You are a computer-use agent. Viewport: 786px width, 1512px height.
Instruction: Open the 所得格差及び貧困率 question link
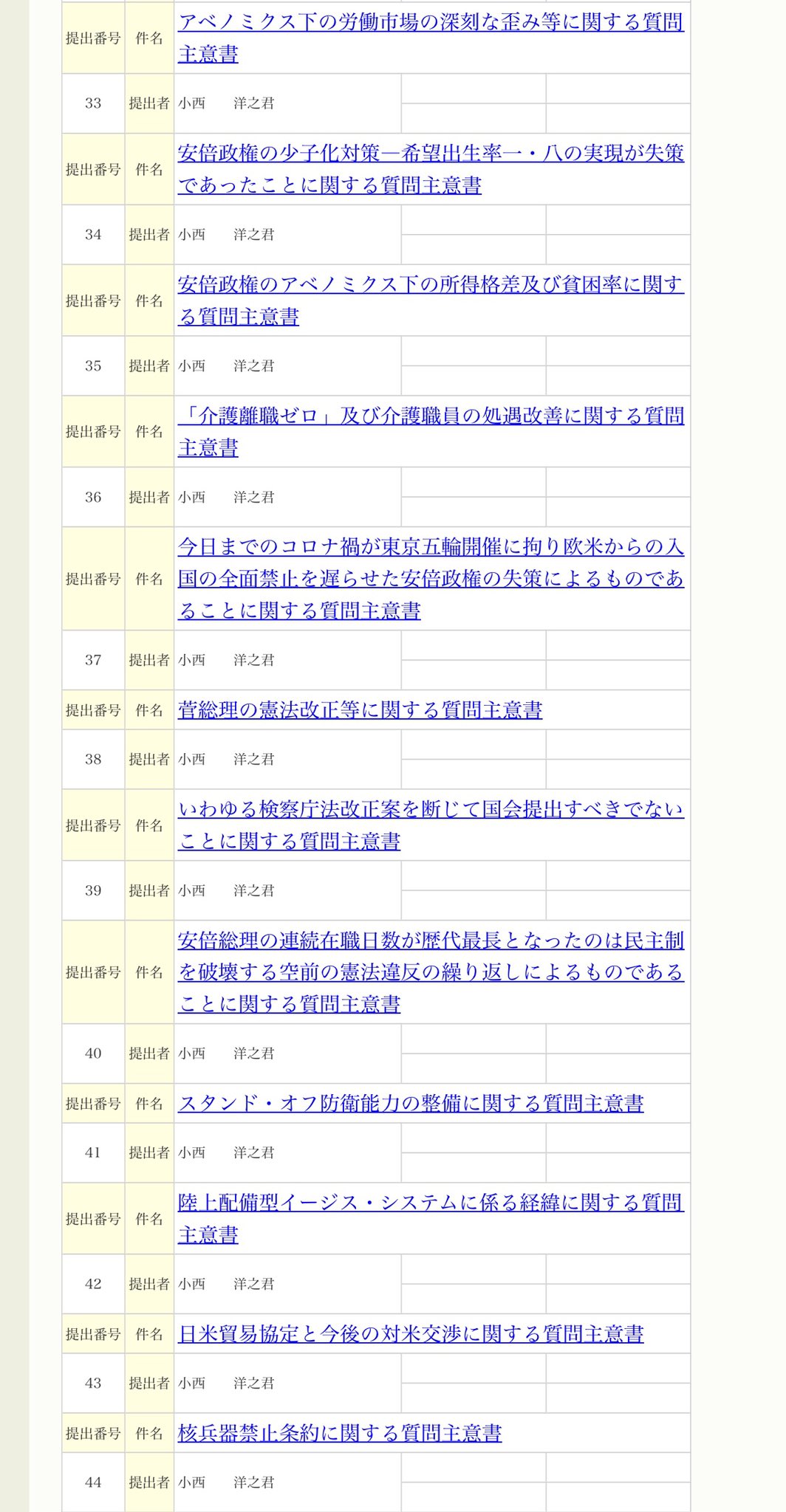tap(431, 300)
